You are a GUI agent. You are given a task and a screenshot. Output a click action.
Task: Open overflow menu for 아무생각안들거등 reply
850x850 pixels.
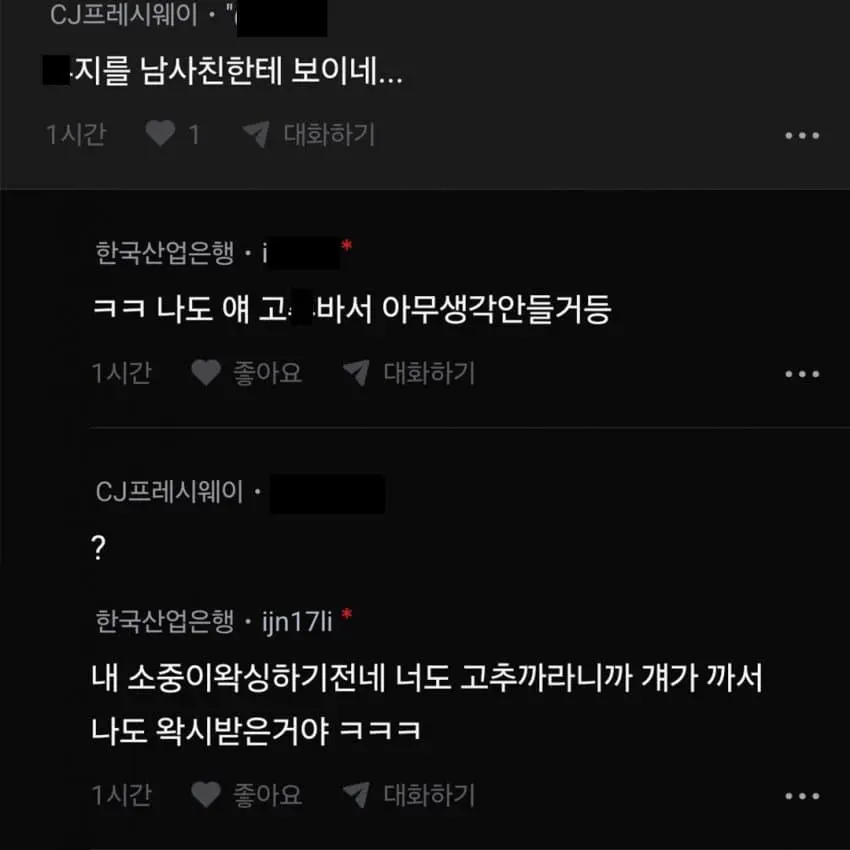pos(802,375)
